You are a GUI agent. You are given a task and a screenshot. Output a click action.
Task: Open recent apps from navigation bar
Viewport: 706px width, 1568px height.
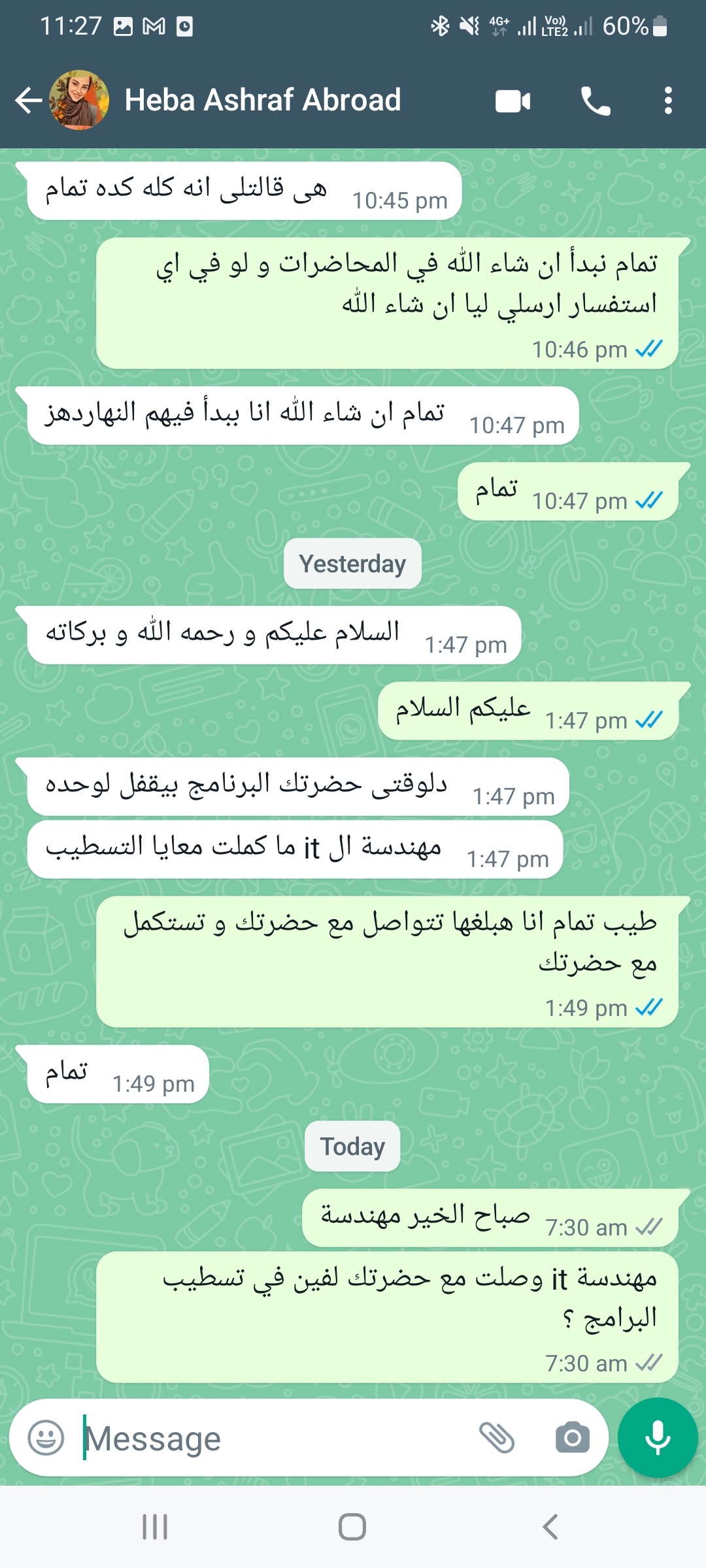pyautogui.click(x=155, y=1527)
